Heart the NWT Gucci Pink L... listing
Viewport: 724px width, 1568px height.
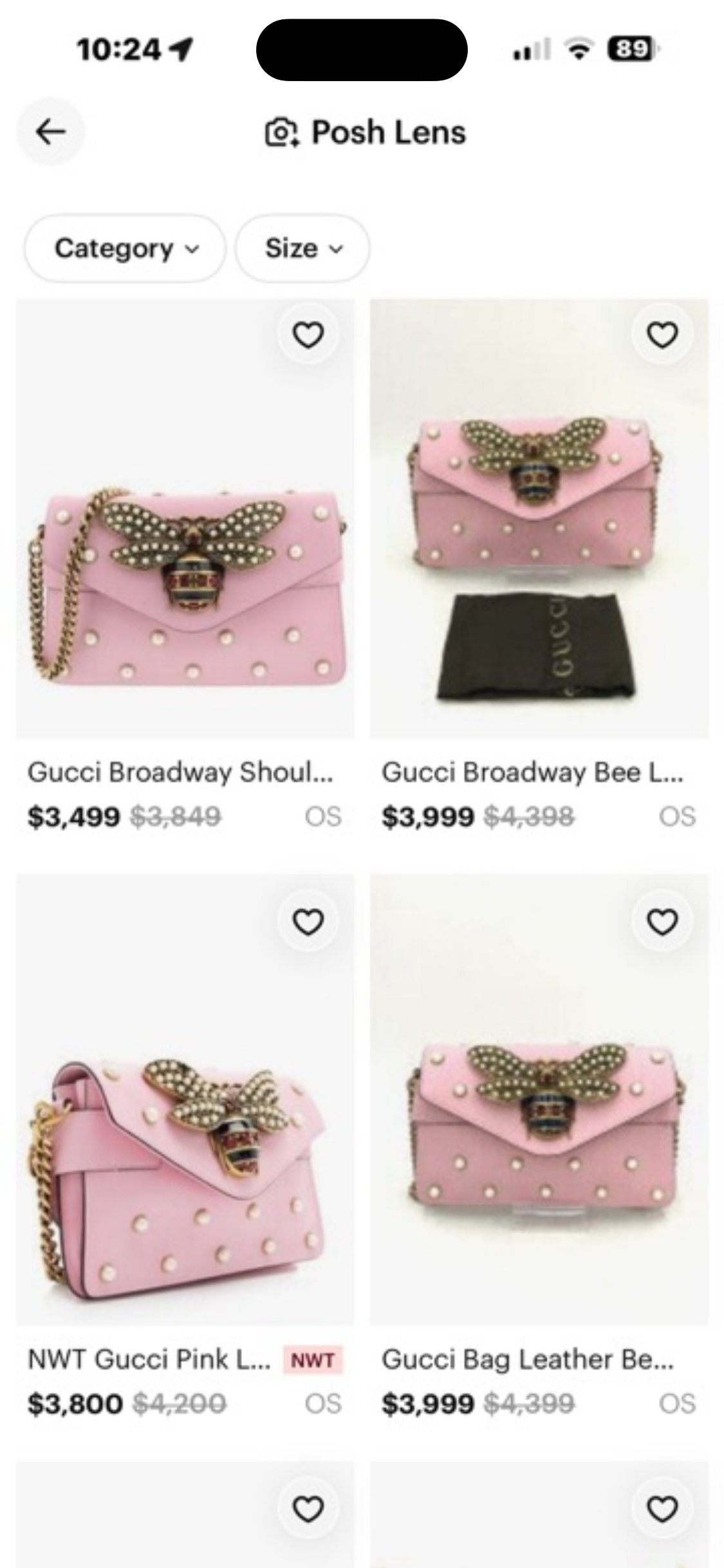(308, 922)
